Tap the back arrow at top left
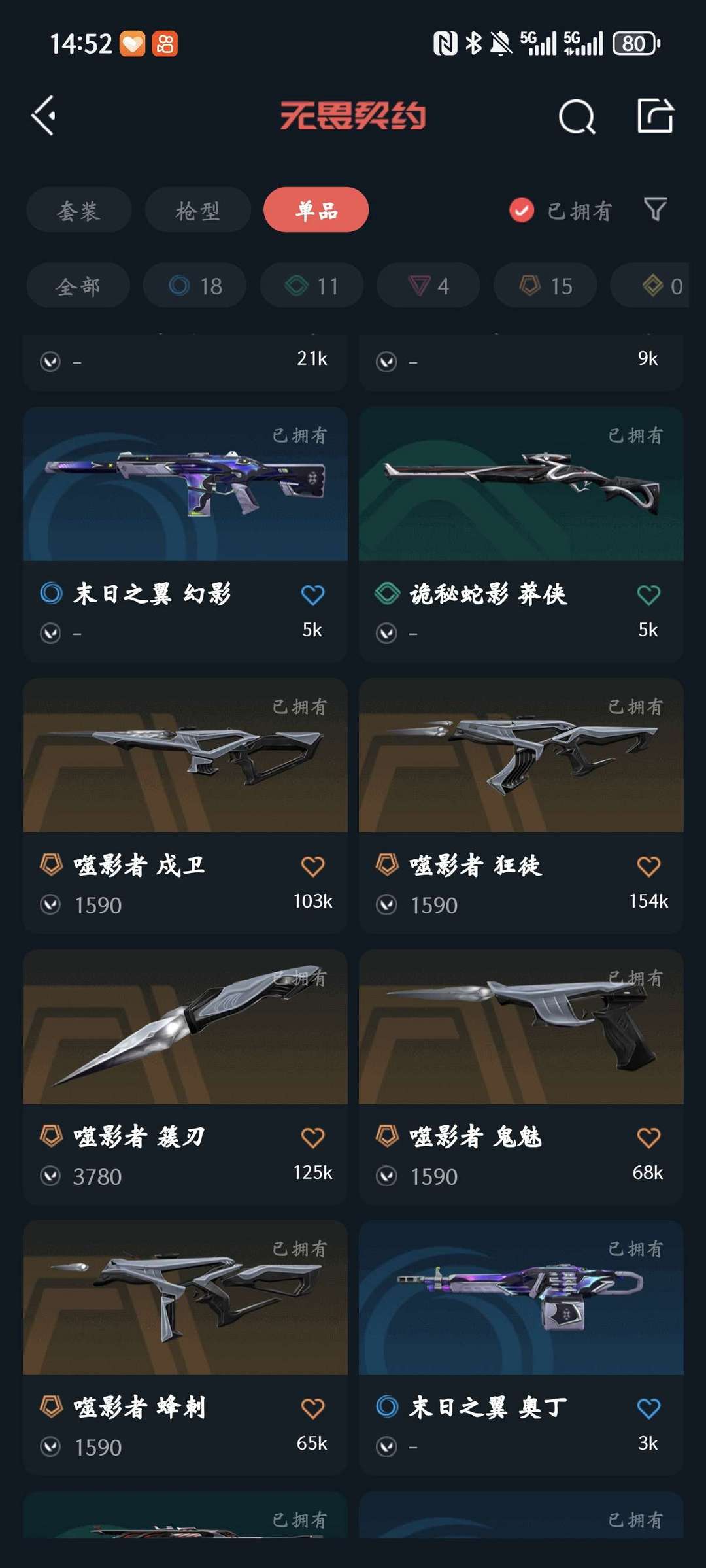Image resolution: width=706 pixels, height=1568 pixels. [x=43, y=118]
